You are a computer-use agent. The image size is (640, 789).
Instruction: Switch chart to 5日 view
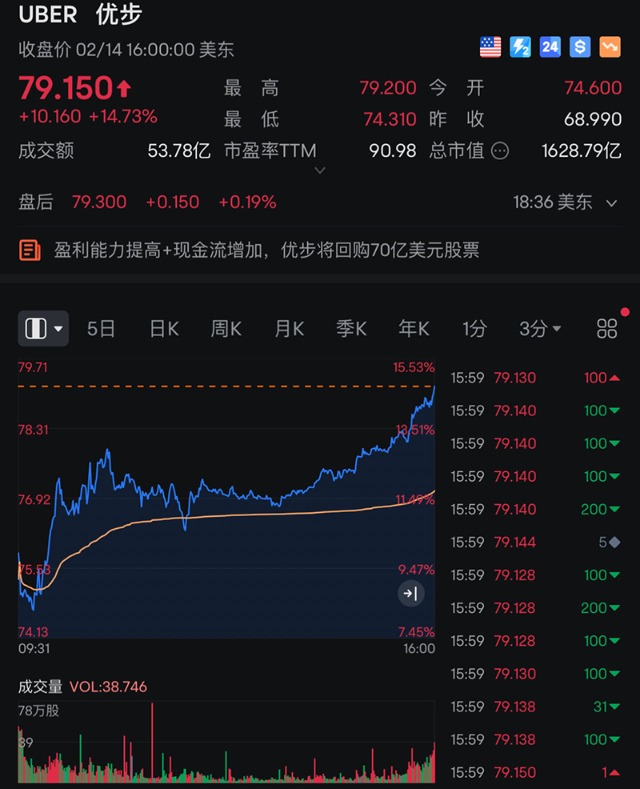point(101,328)
